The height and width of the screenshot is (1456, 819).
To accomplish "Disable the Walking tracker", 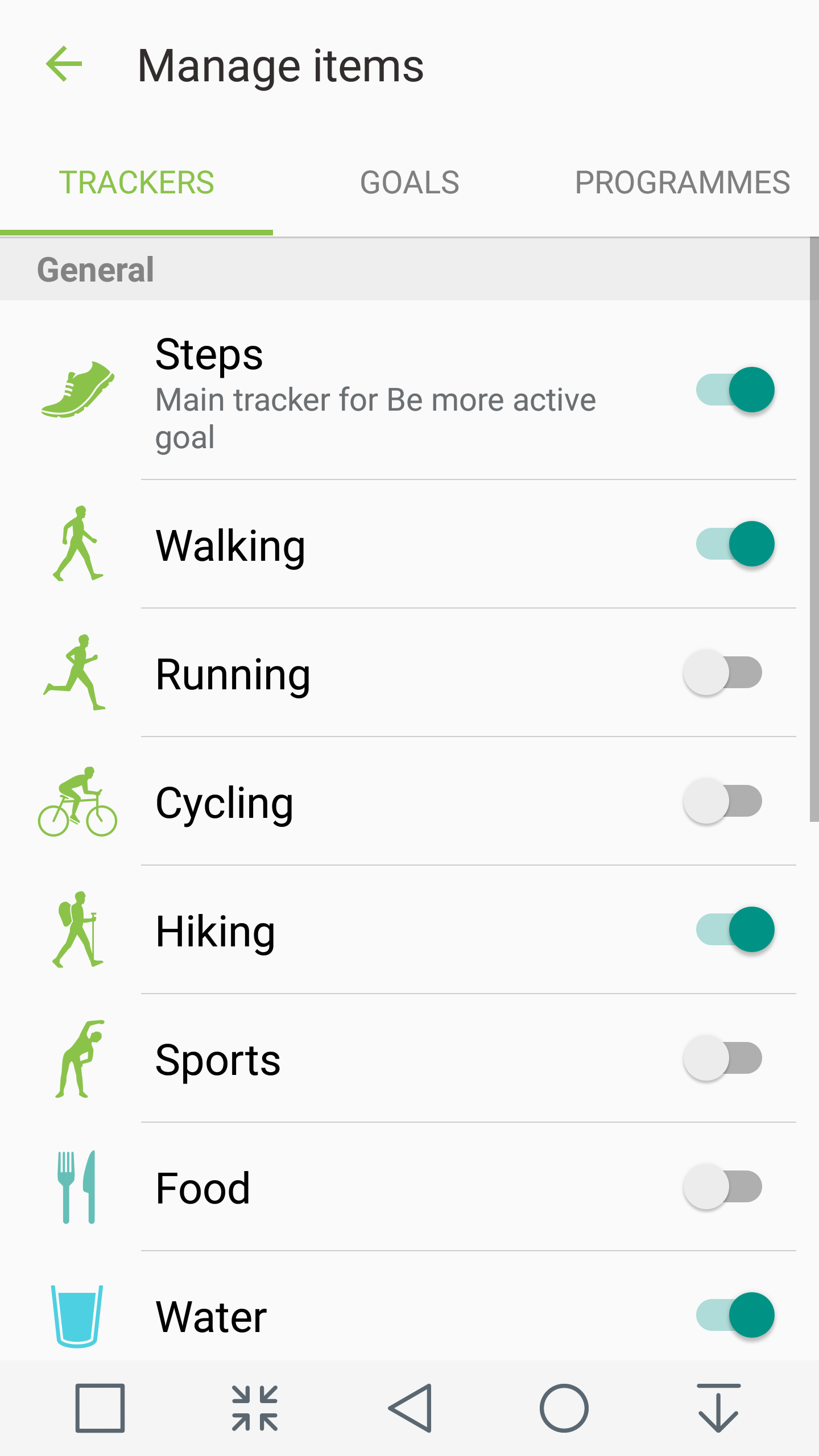I will click(x=735, y=544).
